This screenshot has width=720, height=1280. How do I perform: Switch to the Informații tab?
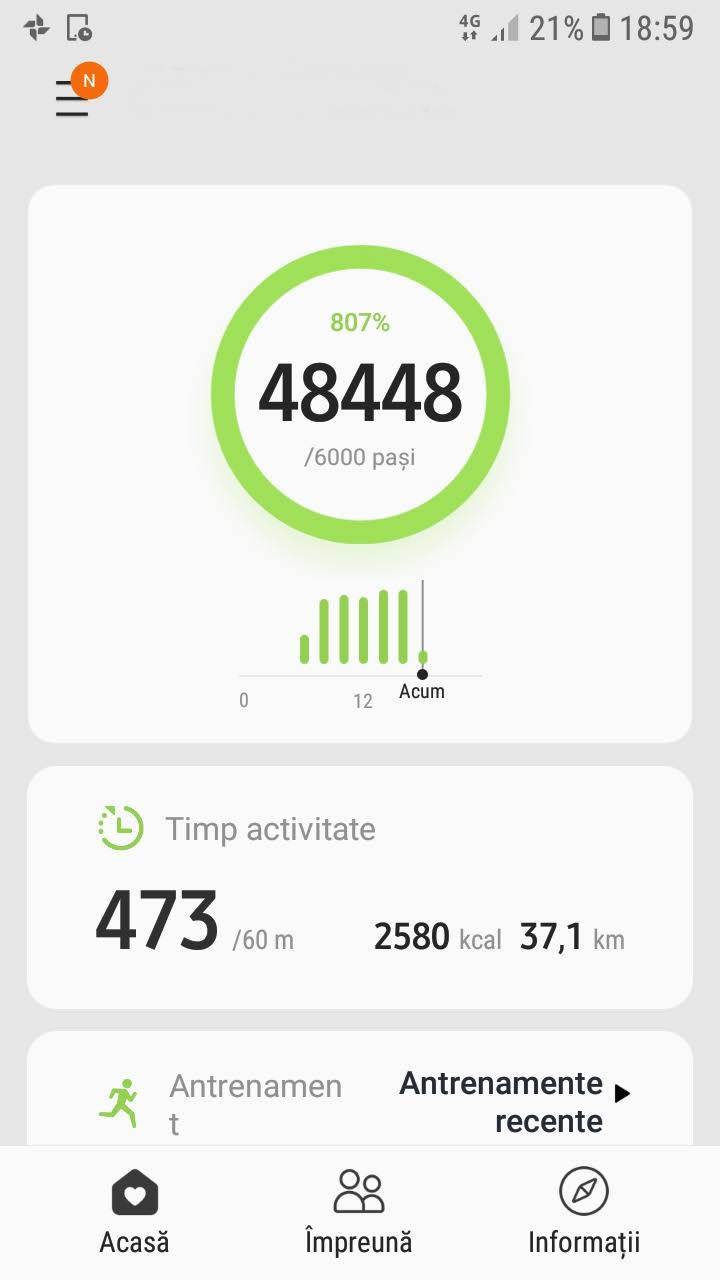coord(584,1212)
